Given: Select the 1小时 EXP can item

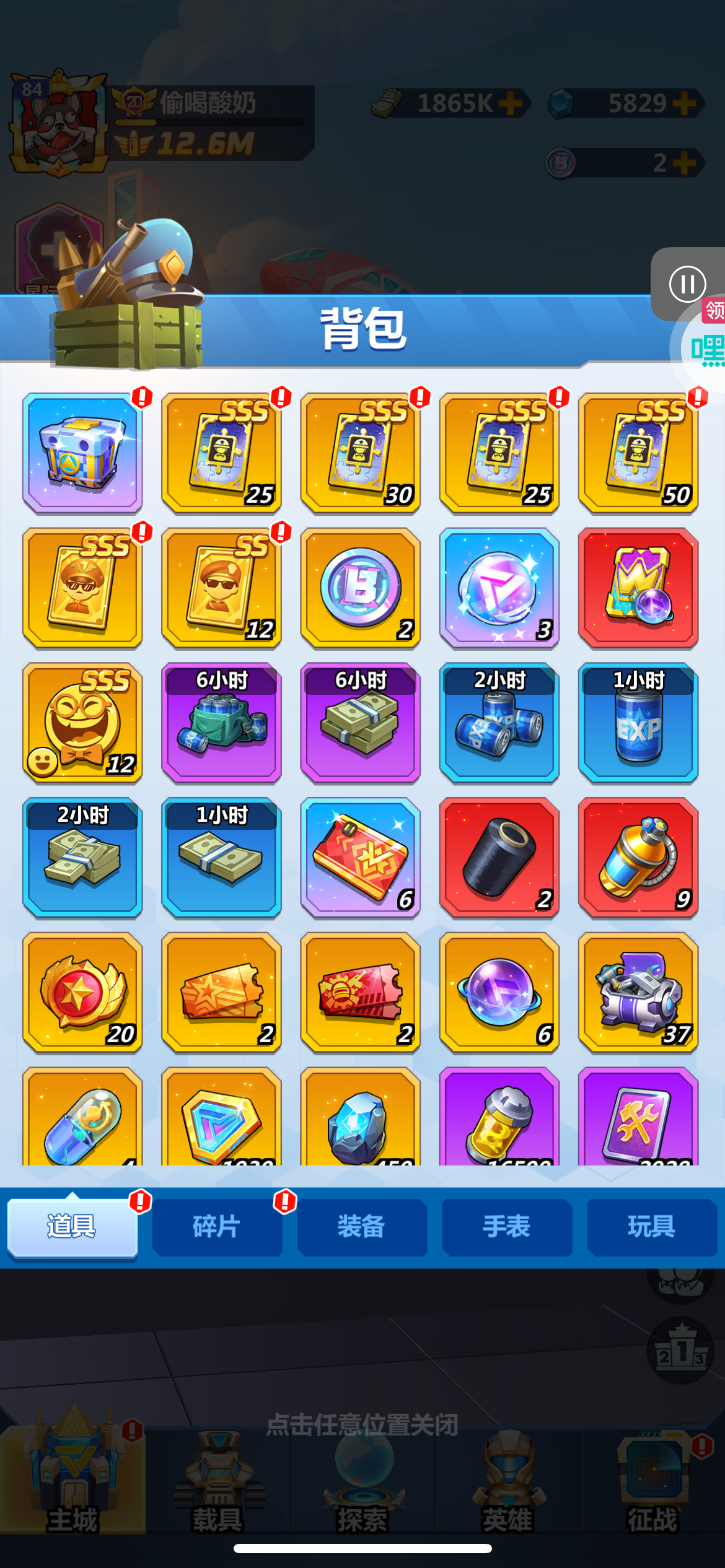Looking at the screenshot, I should click(x=638, y=723).
